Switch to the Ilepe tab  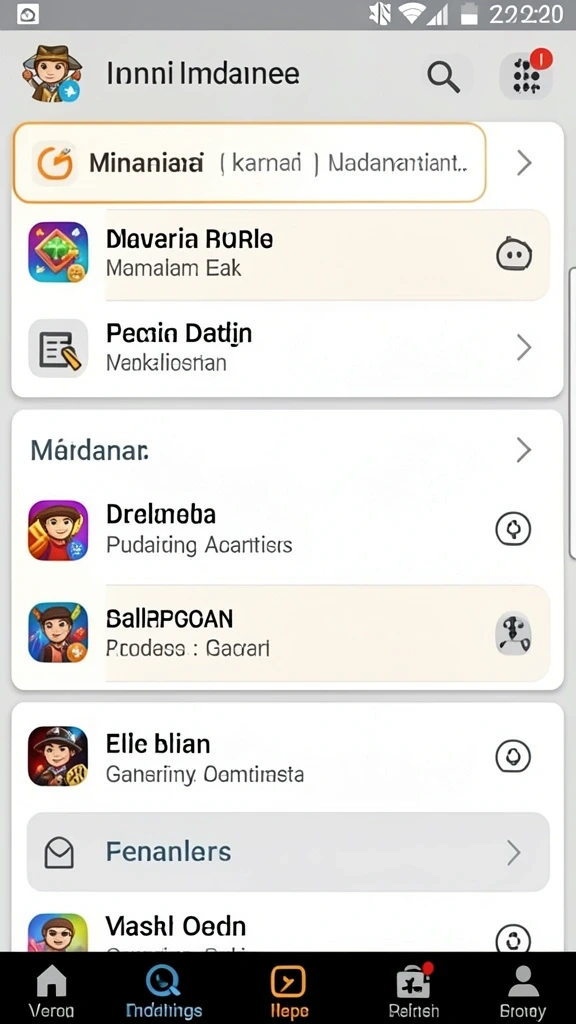[x=289, y=990]
